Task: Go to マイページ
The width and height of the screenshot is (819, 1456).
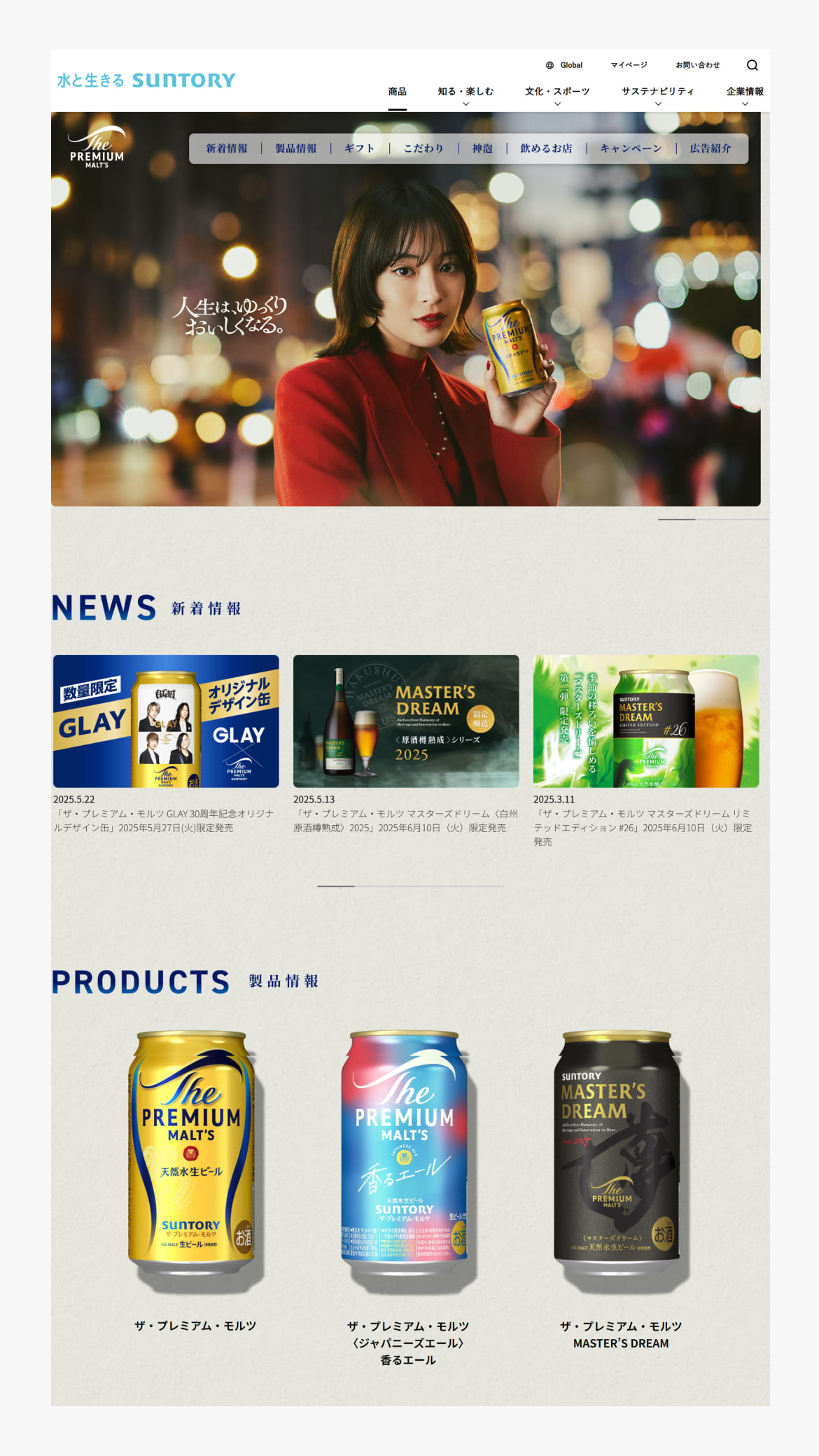Action: coord(629,65)
